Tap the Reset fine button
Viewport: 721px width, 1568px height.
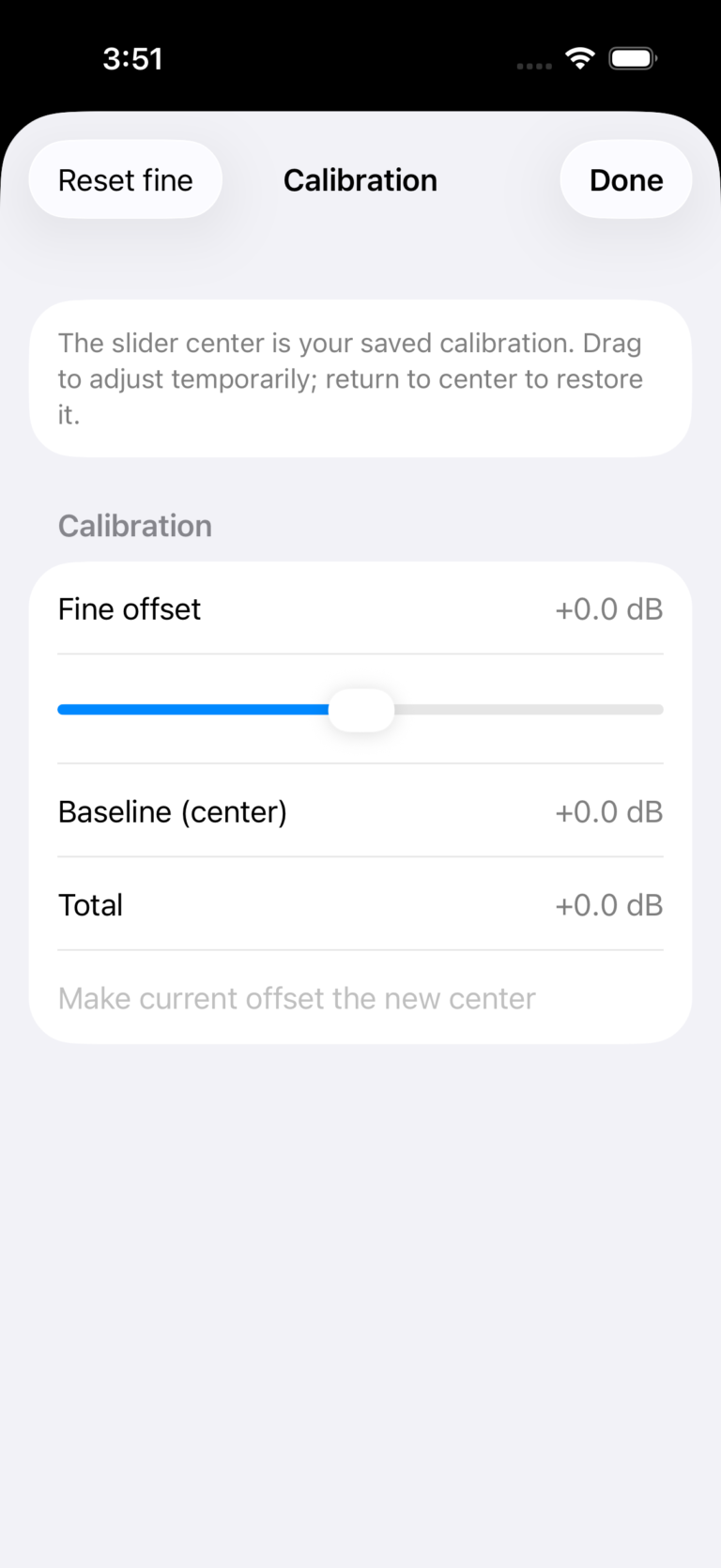tap(125, 180)
